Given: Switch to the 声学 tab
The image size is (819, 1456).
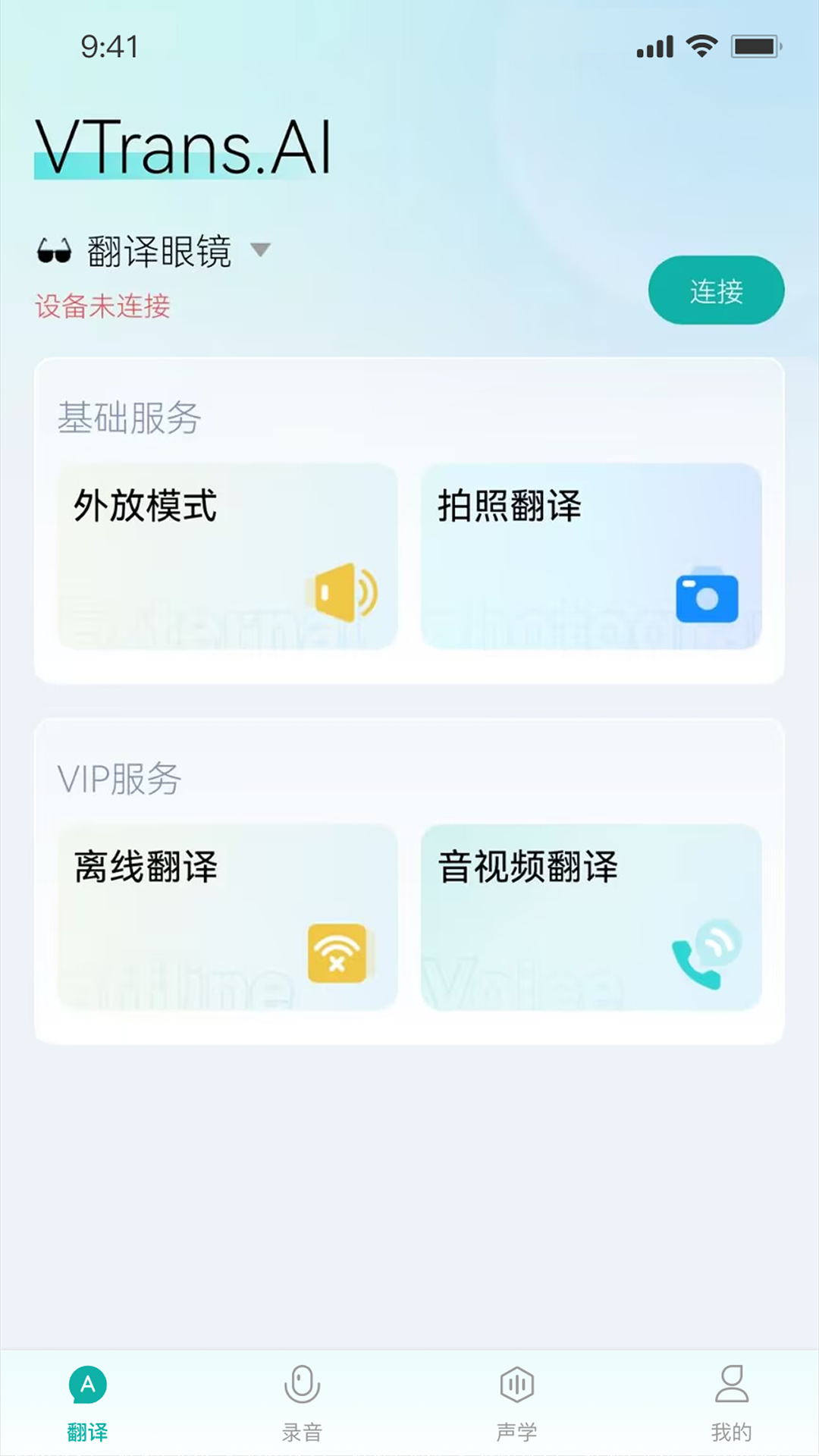Looking at the screenshot, I should 516,1407.
